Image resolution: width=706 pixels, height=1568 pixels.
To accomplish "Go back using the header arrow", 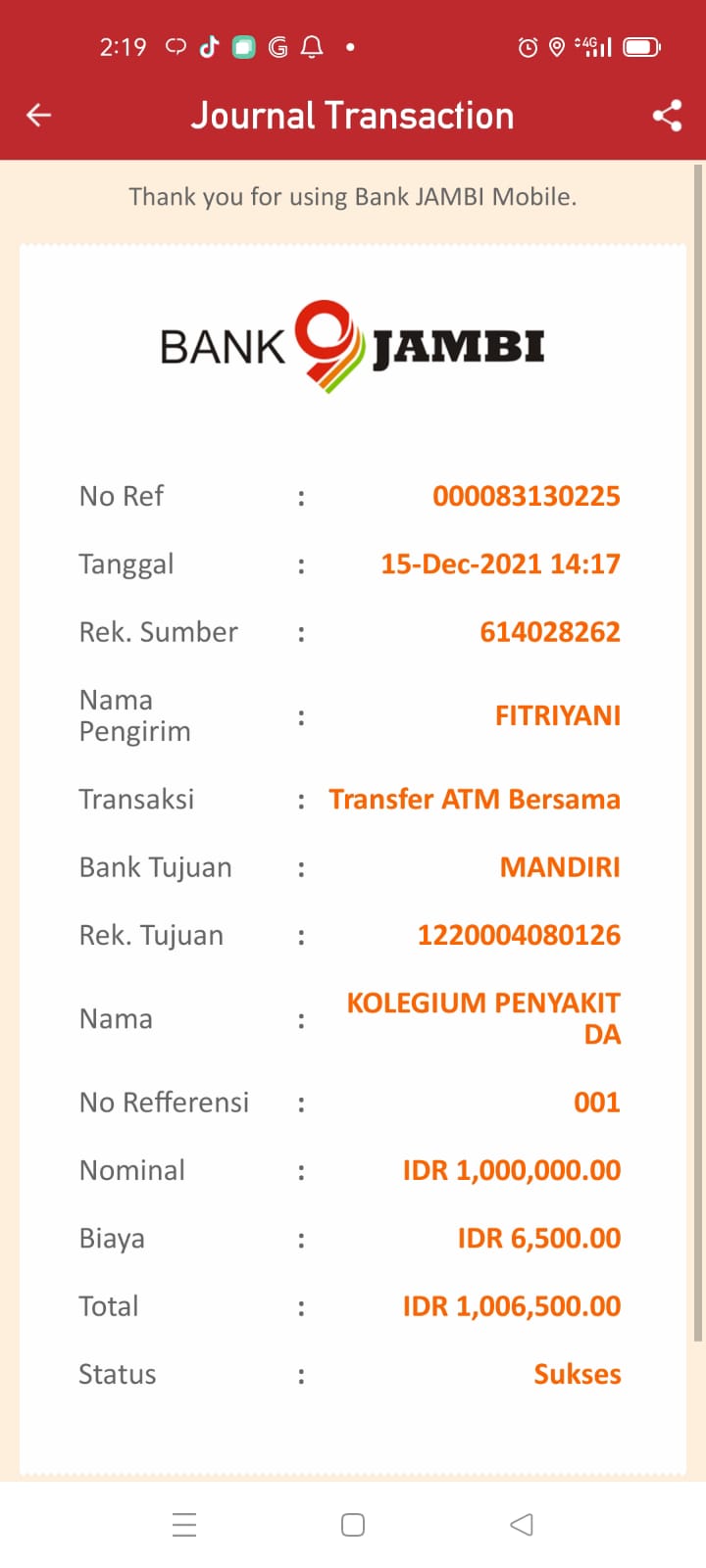I will (39, 116).
